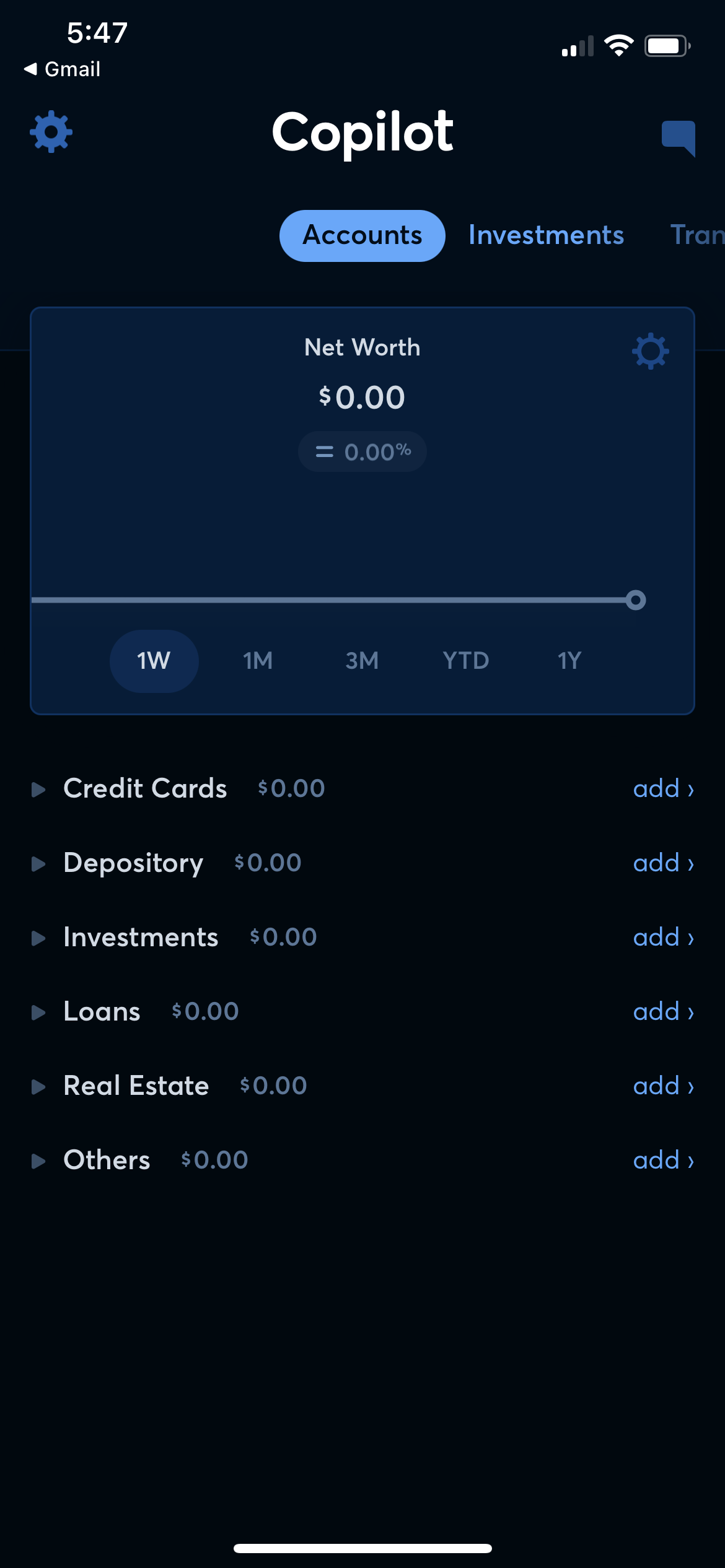Collapse the Net Worth change percentage pill
Screen dimensions: 725x1568
[x=362, y=451]
